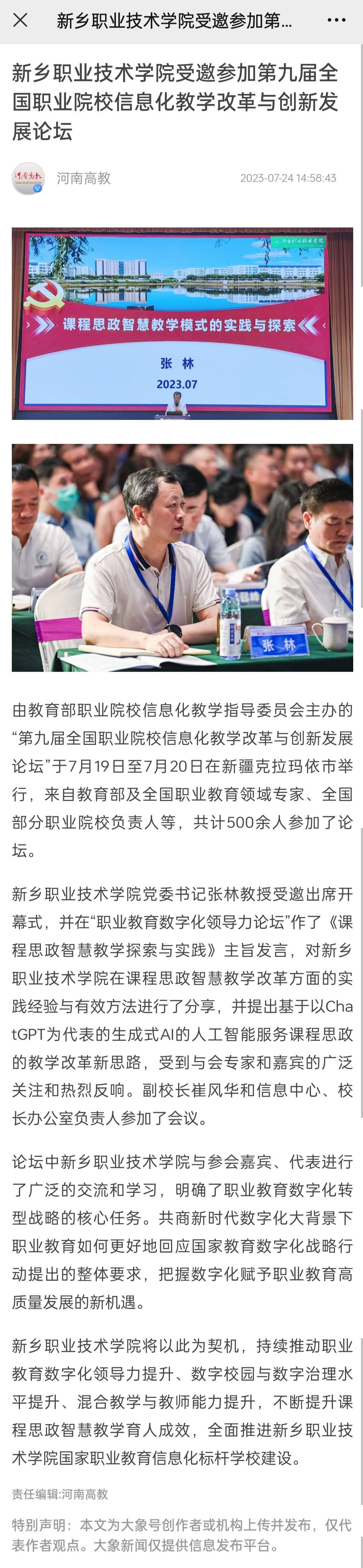This screenshot has height=1568, width=363.
Task: View the photo of 张林 seated
Action: click(x=182, y=558)
